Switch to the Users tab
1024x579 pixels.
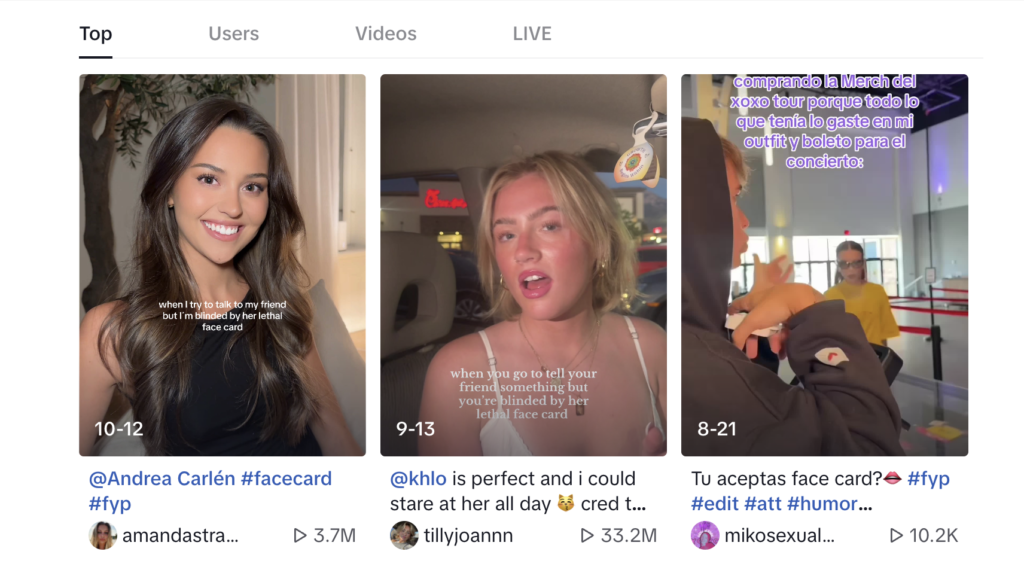[233, 33]
